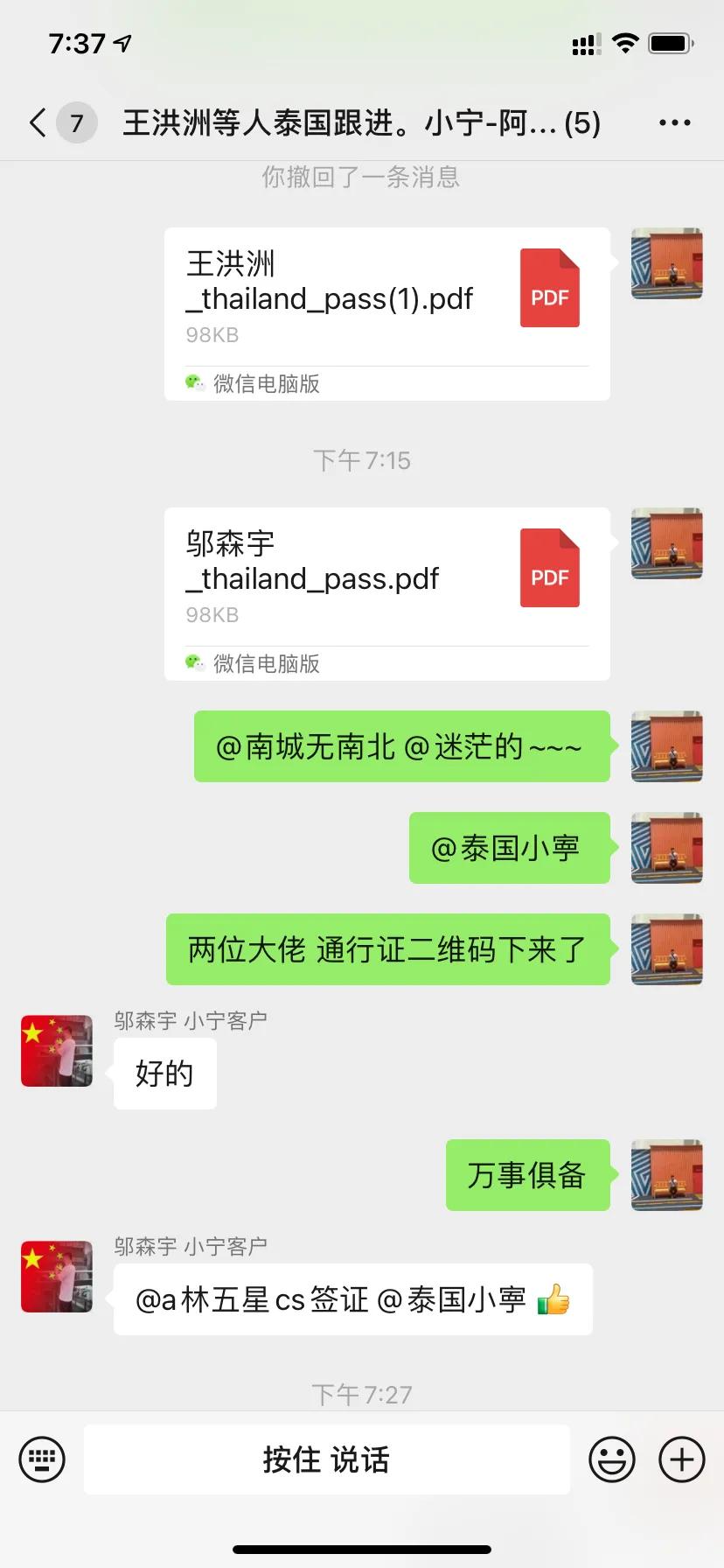Tap the 你撤回了一条消息 recall notice
Viewport: 724px width, 1568px height.
click(361, 178)
